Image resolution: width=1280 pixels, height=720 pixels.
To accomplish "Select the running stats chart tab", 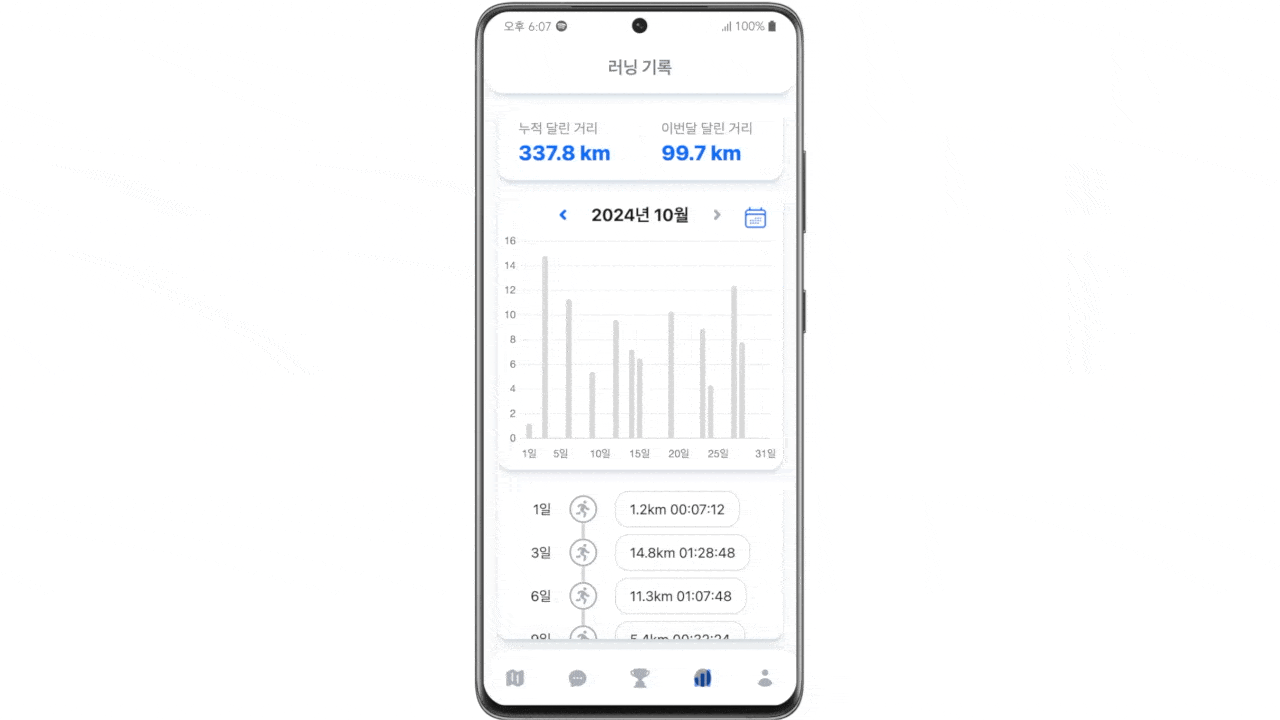I will [x=702, y=678].
